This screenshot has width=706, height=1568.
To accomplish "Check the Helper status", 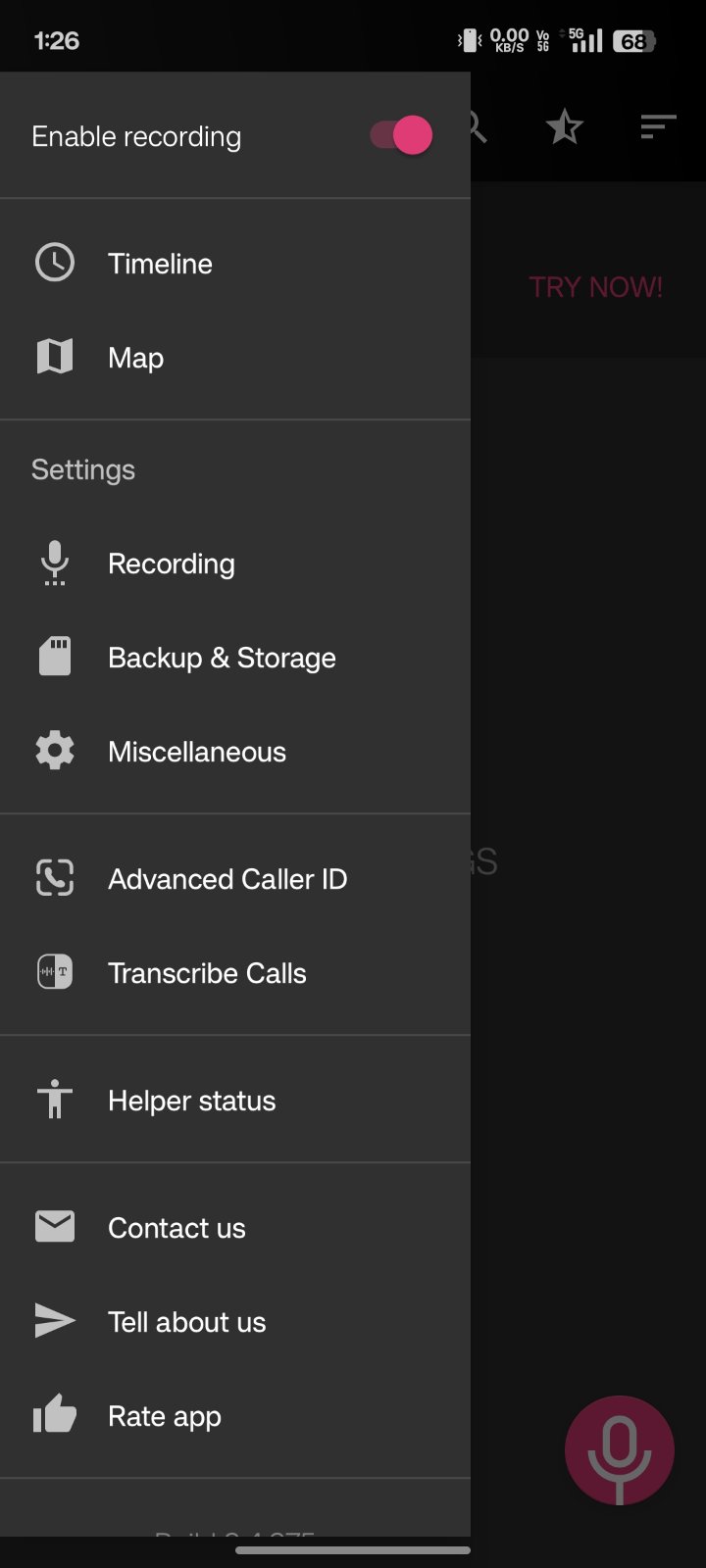I will pyautogui.click(x=235, y=1101).
